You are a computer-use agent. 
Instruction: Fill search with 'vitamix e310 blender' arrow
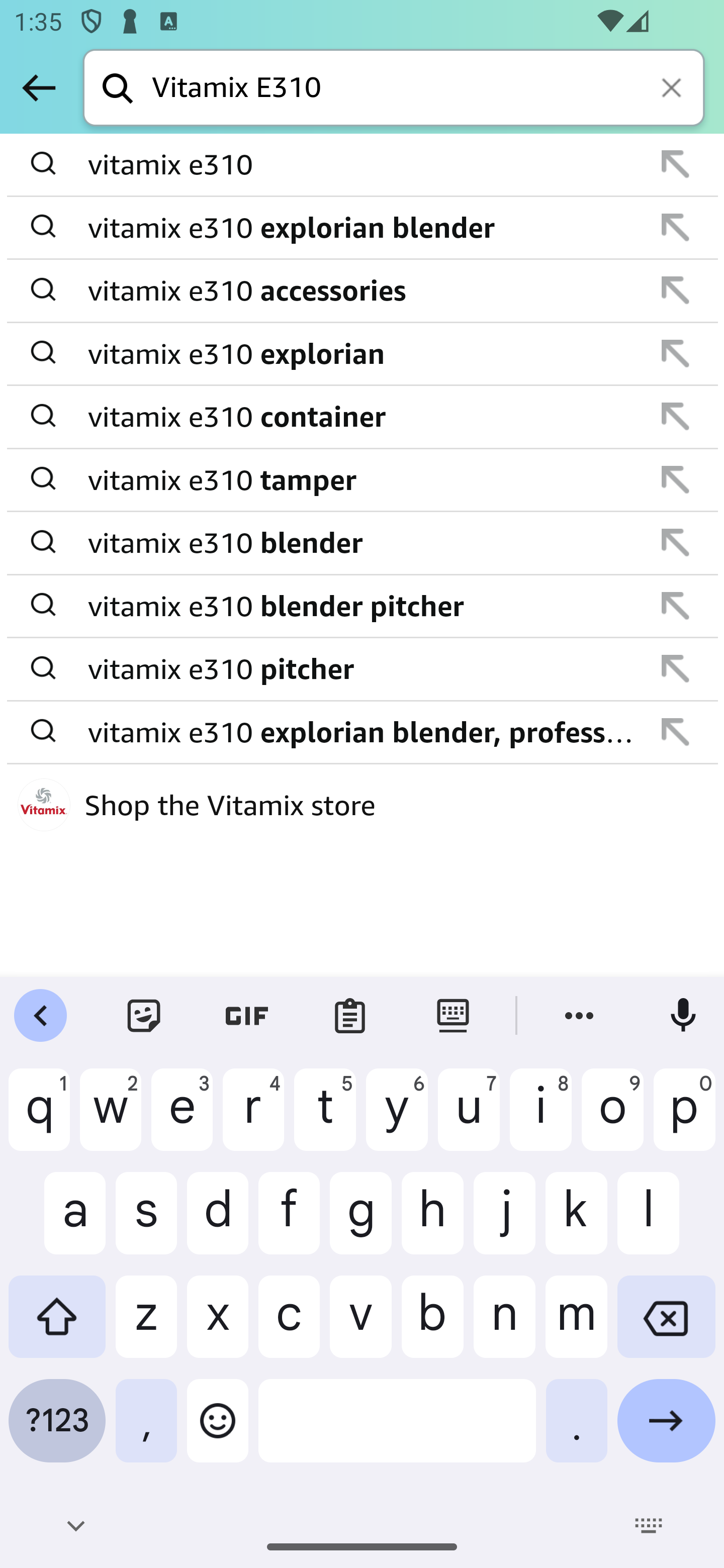pos(675,543)
